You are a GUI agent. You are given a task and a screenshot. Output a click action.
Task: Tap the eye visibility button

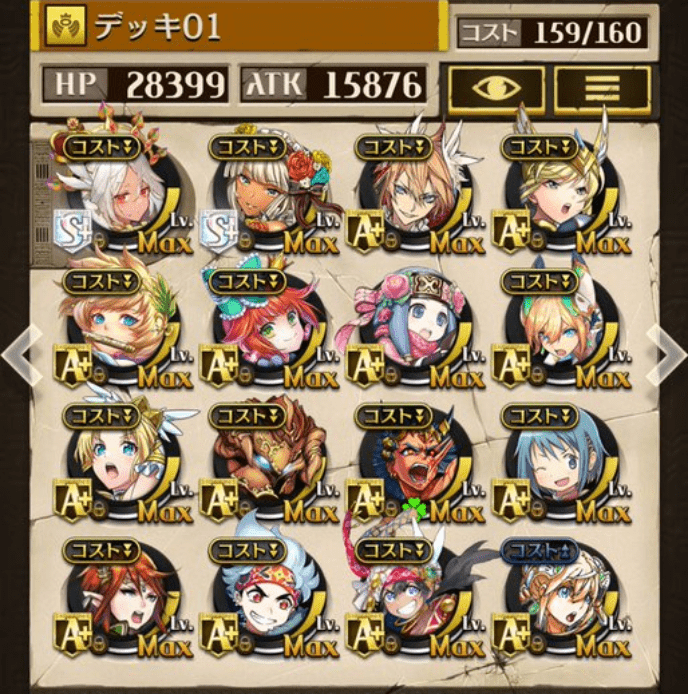click(496, 89)
